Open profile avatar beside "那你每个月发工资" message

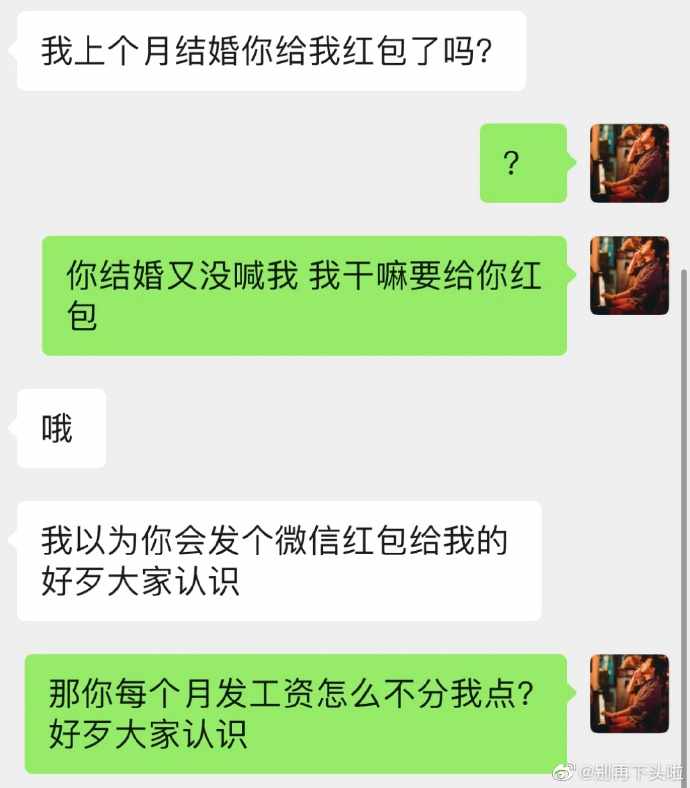tap(629, 694)
